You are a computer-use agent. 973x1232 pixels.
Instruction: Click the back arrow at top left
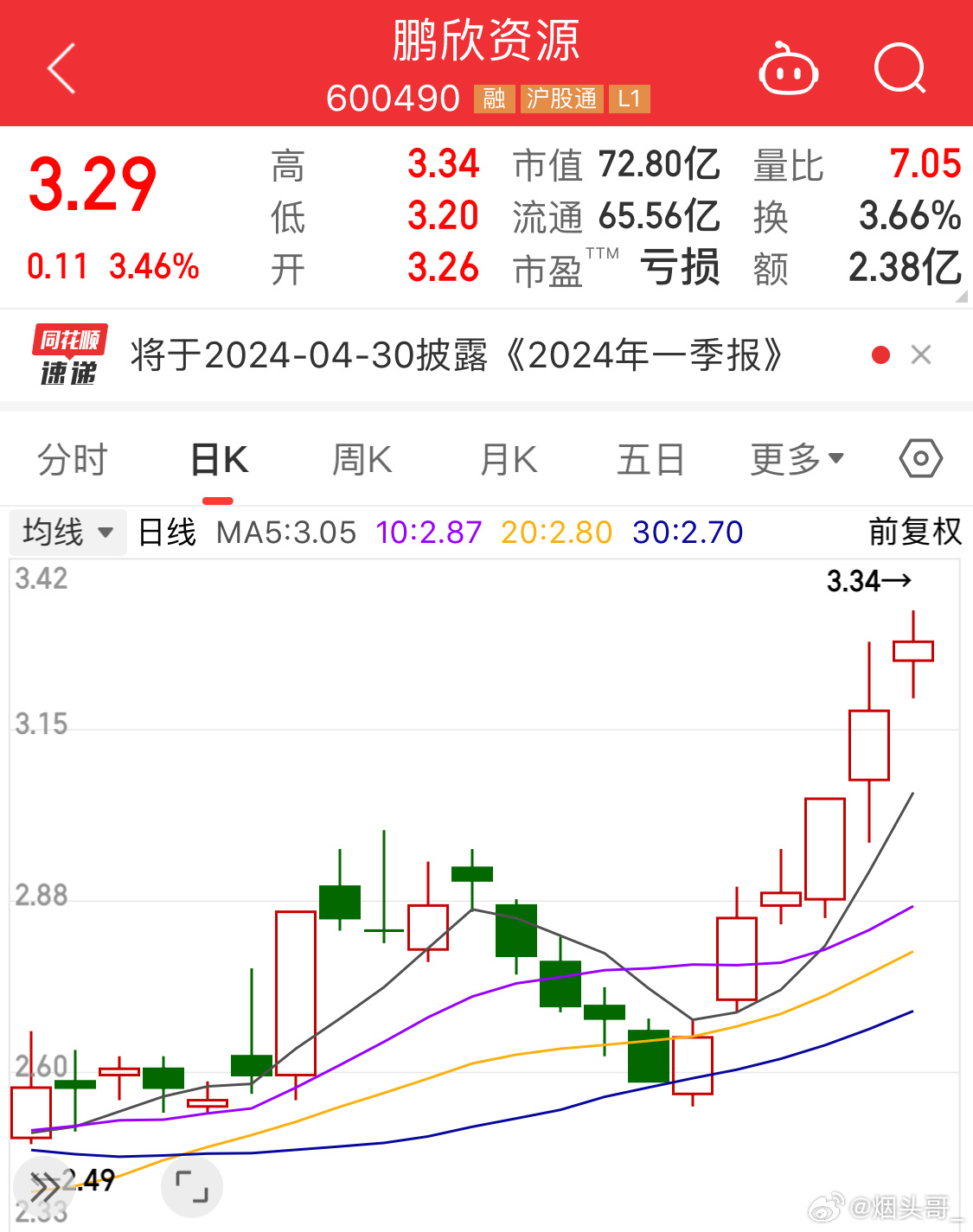coord(61,67)
